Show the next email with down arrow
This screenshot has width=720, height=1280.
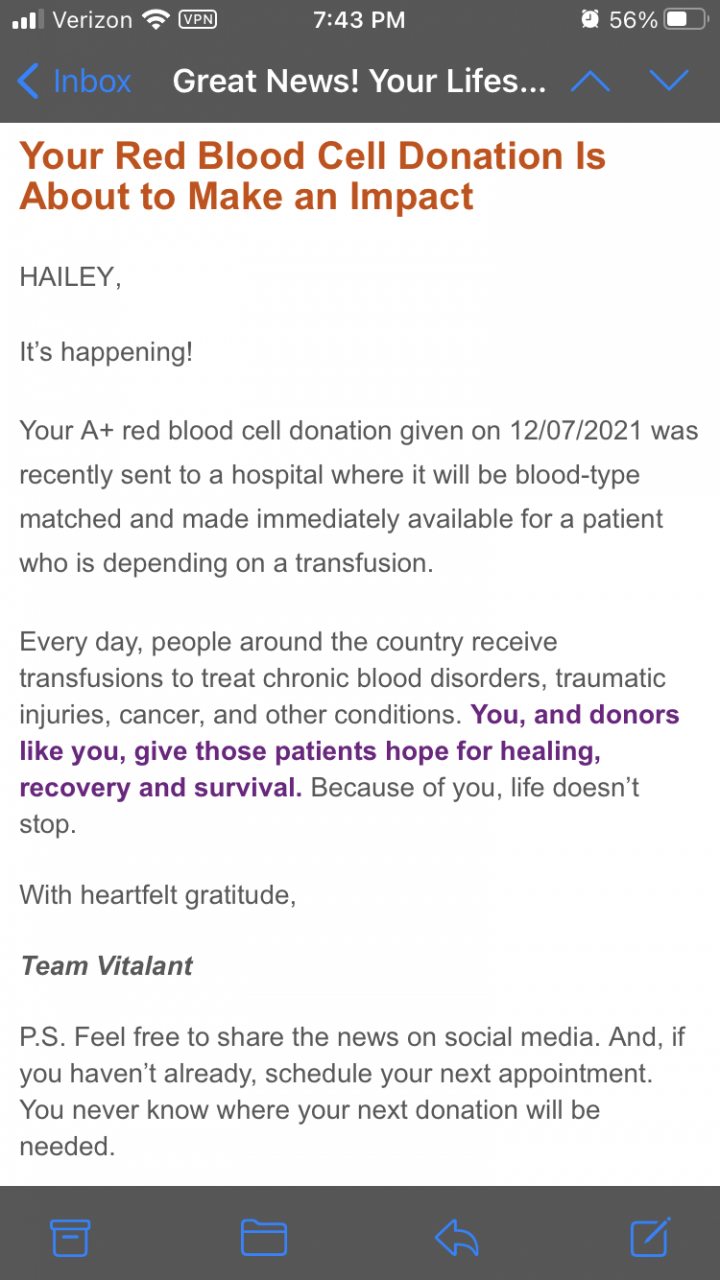668,81
